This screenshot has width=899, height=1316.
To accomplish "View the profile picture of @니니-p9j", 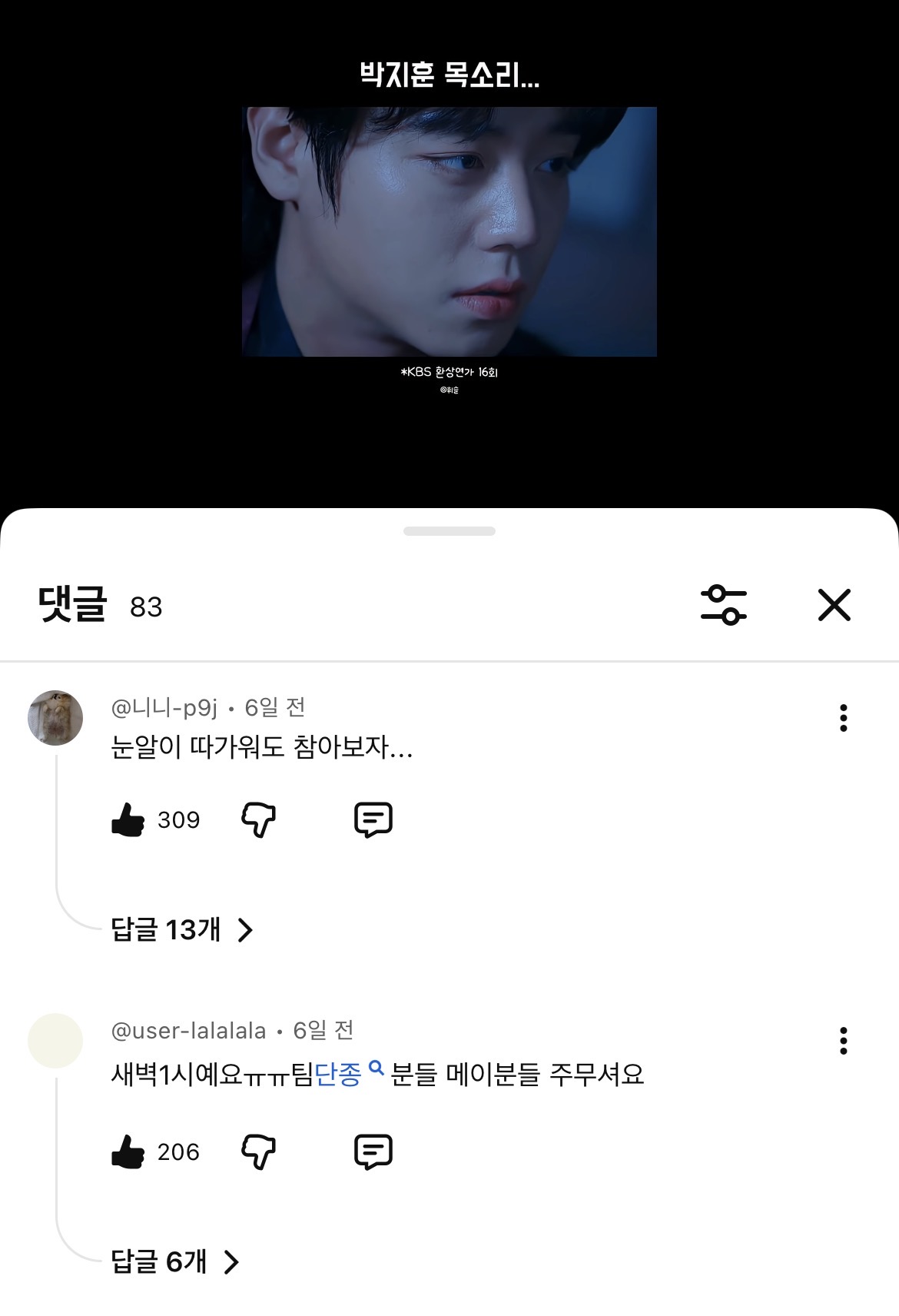I will (55, 718).
